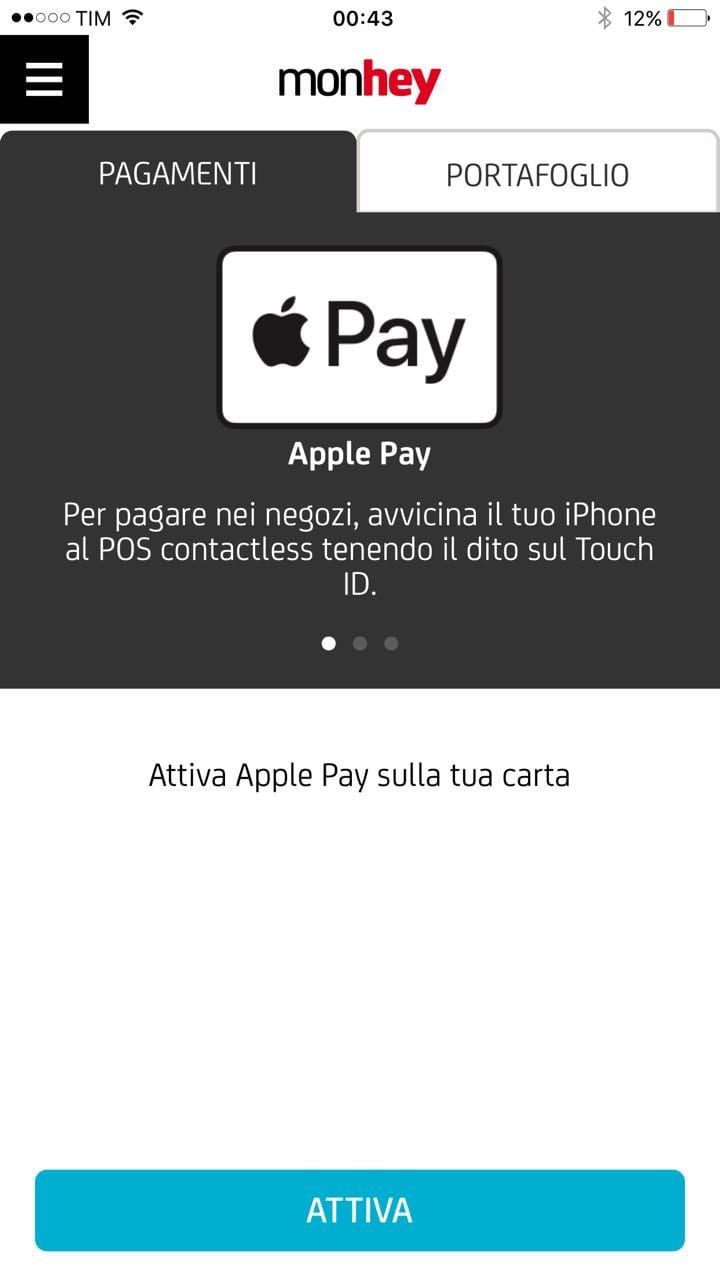Switch to the Portafoglio tab
The height and width of the screenshot is (1280, 720).
(x=537, y=174)
